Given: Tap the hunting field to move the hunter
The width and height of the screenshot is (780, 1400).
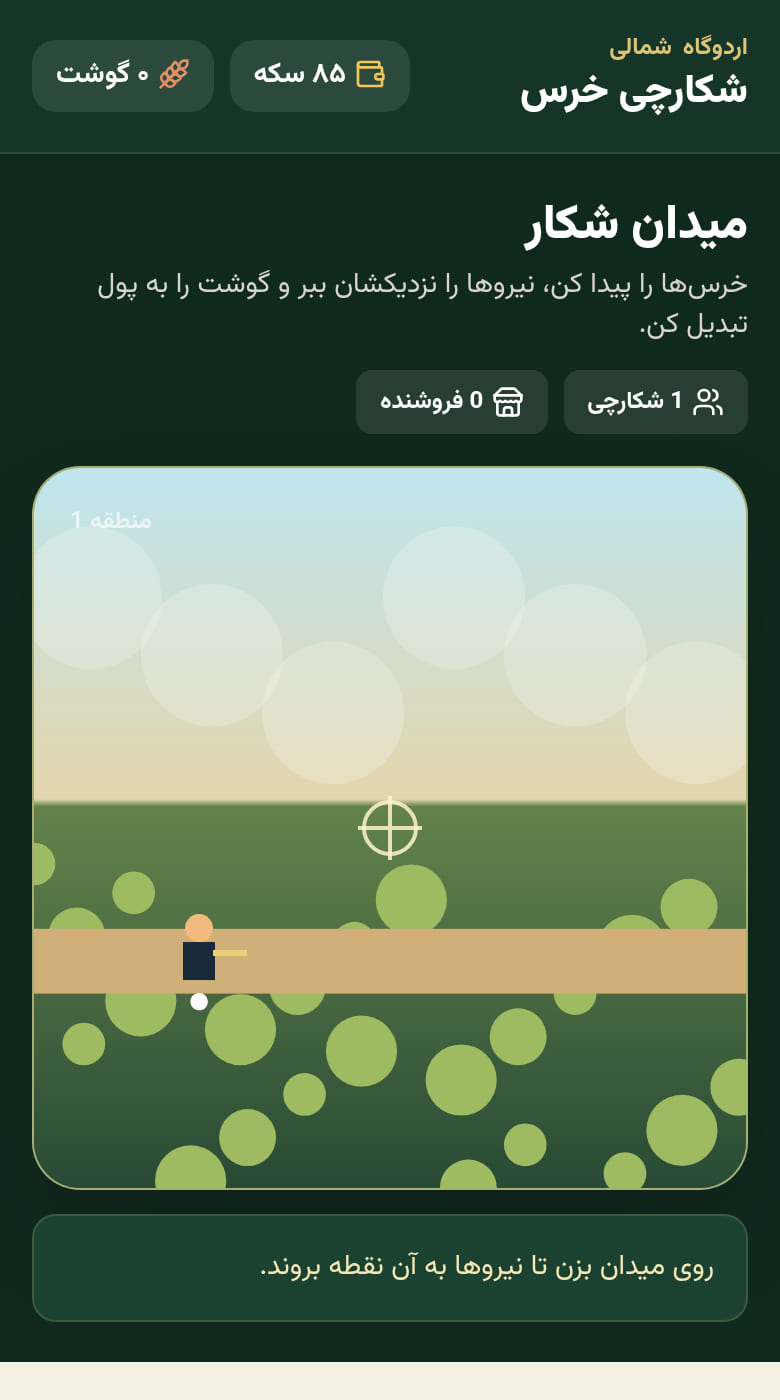Looking at the screenshot, I should [390, 828].
